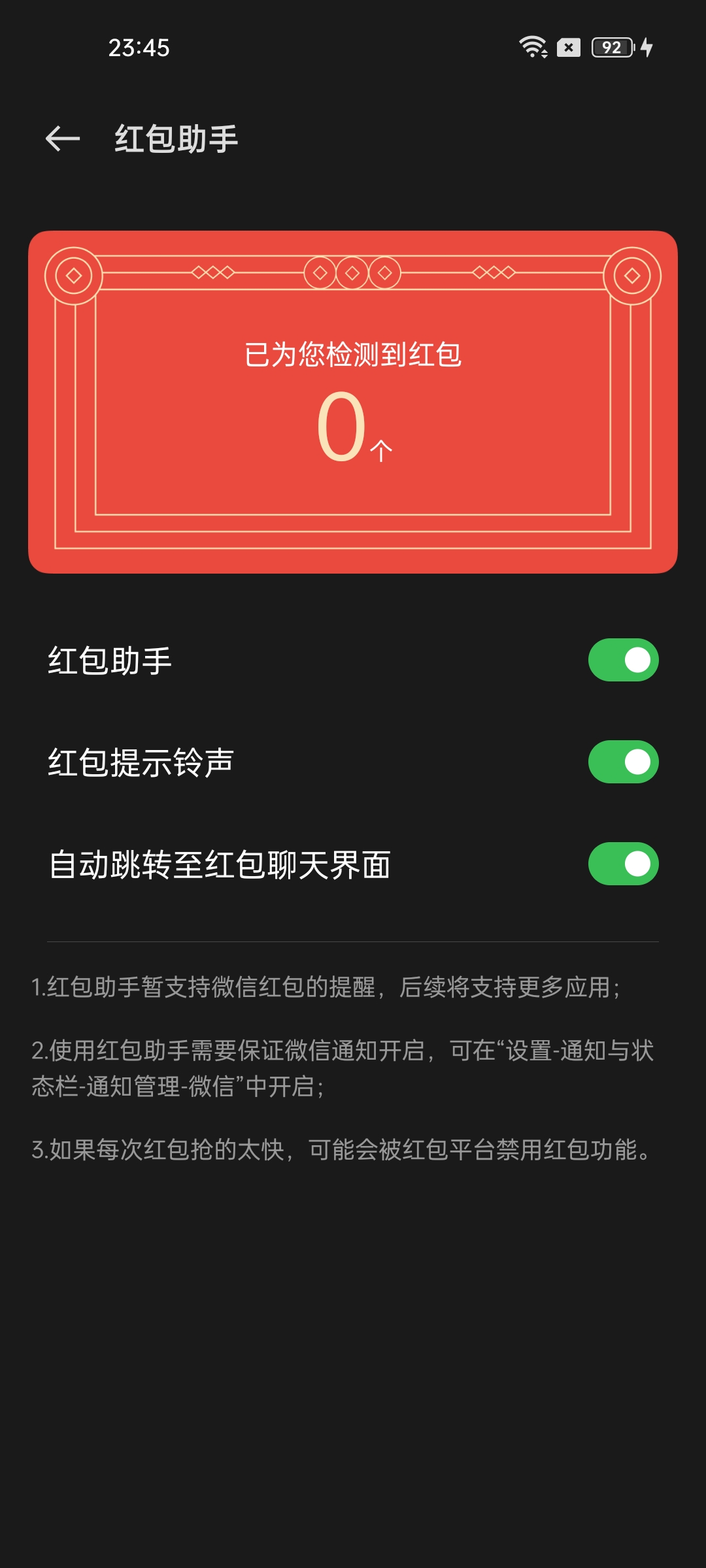Expand the 自动跳转至红包聊天界面 row
The height and width of the screenshot is (1568, 706).
(x=261, y=864)
